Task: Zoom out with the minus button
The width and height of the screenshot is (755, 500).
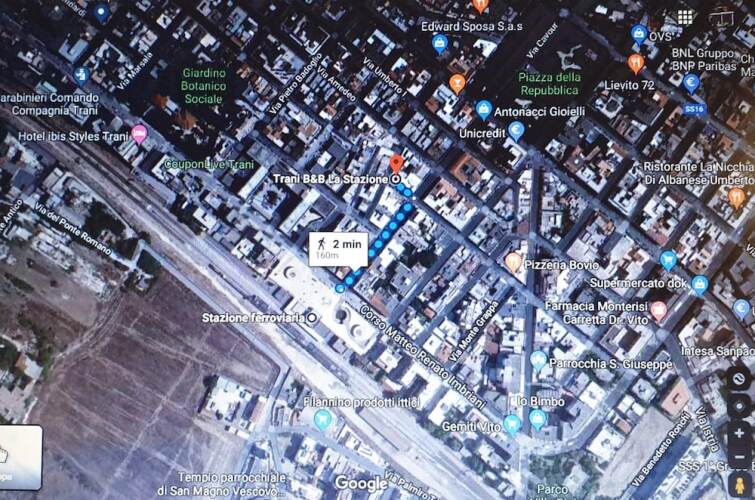Action: 741,458
